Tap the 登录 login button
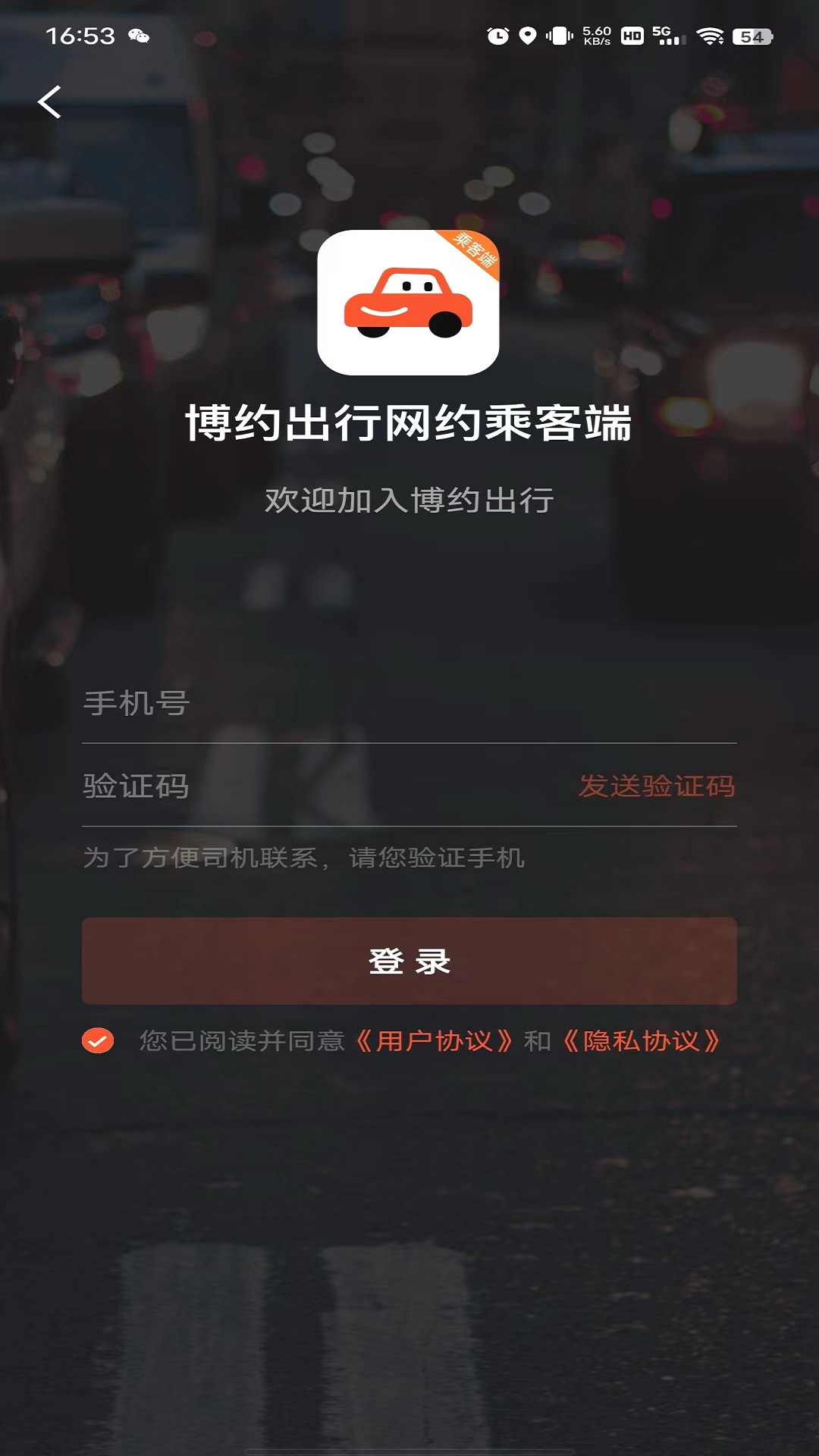Viewport: 819px width, 1456px height. coord(409,961)
